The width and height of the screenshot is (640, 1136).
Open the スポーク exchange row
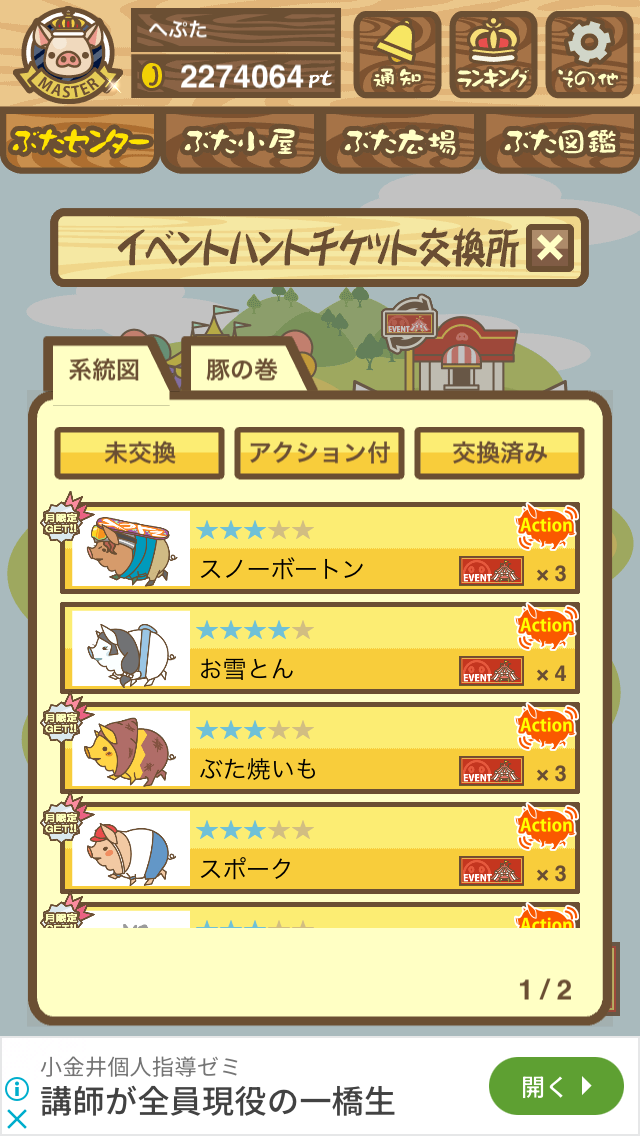pyautogui.click(x=320, y=848)
